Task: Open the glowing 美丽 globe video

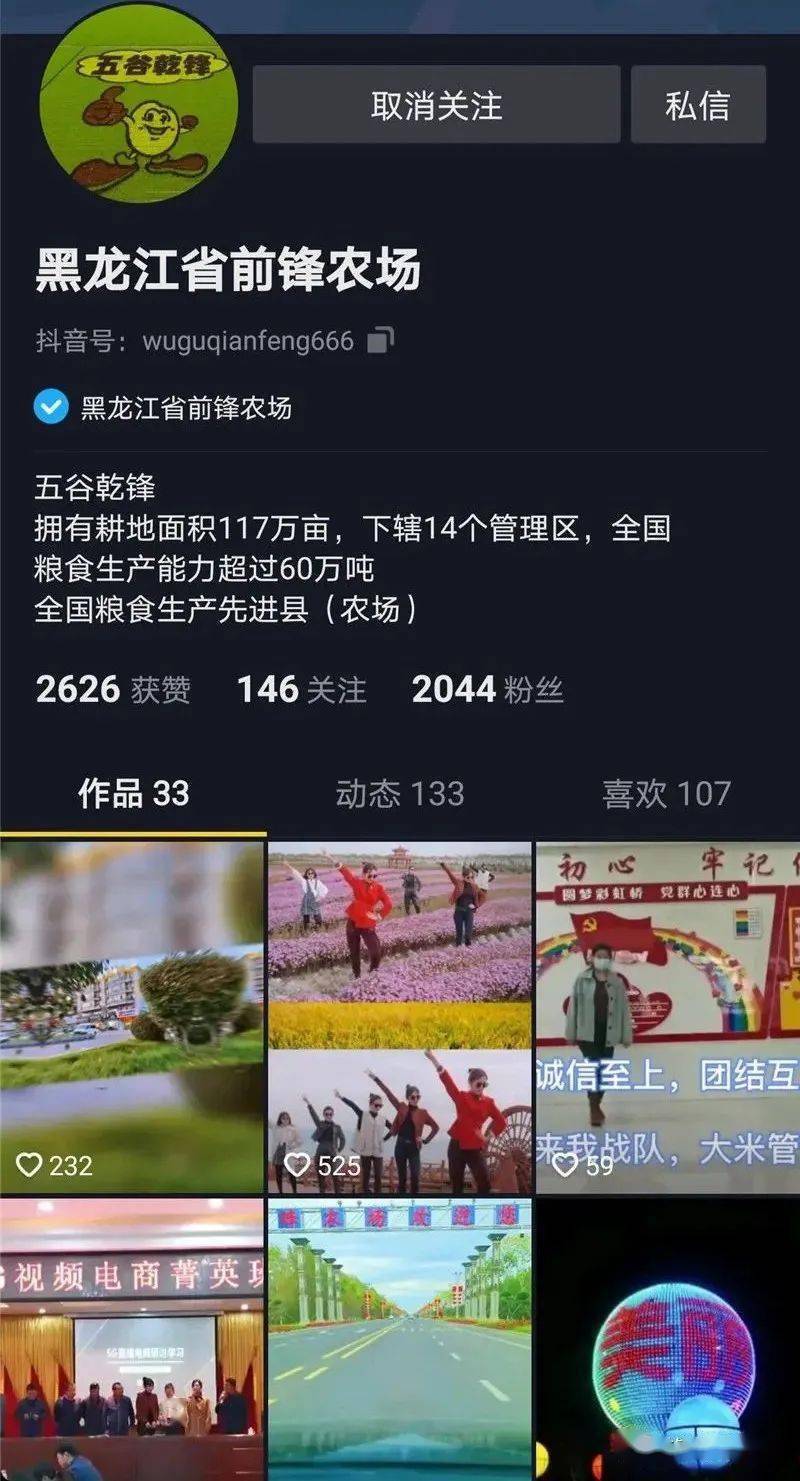Action: point(668,1340)
